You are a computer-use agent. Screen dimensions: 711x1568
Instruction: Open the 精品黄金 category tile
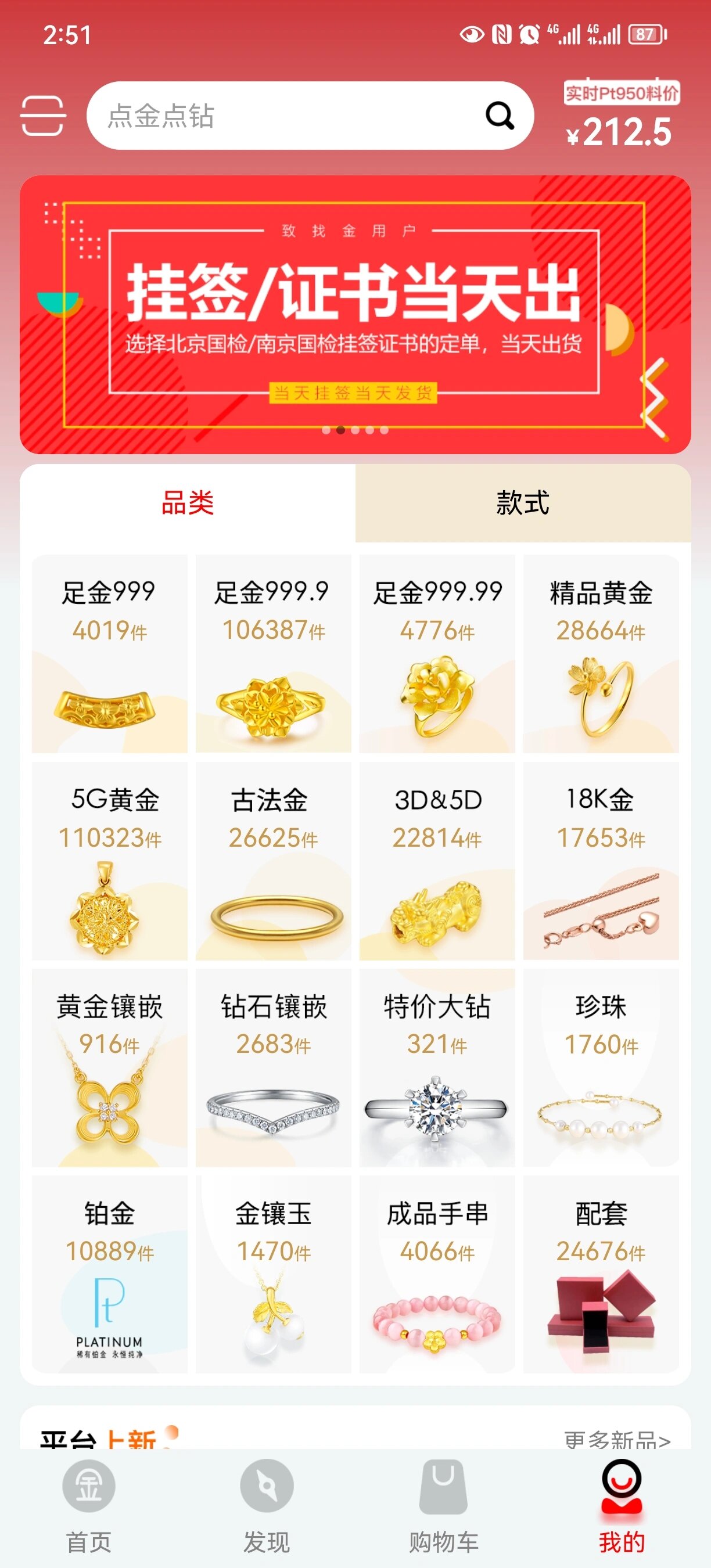click(601, 654)
